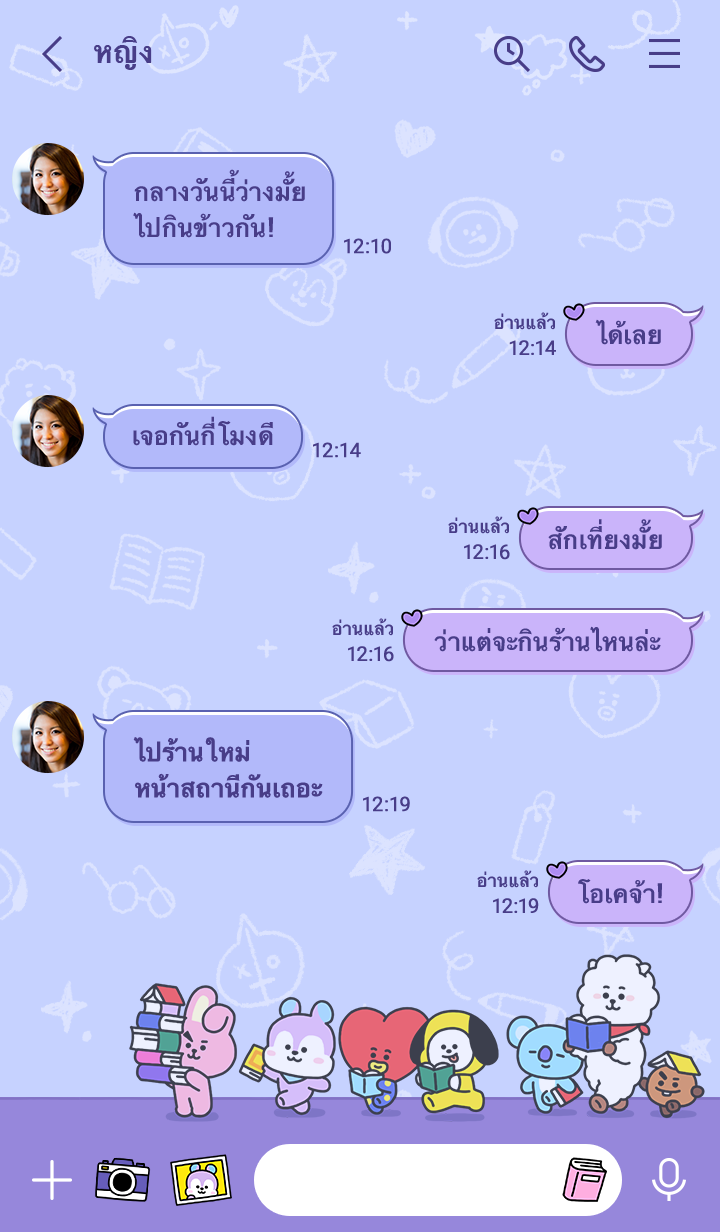720x1232 pixels.
Task: Go back from the chat with หญิง
Action: tap(52, 54)
